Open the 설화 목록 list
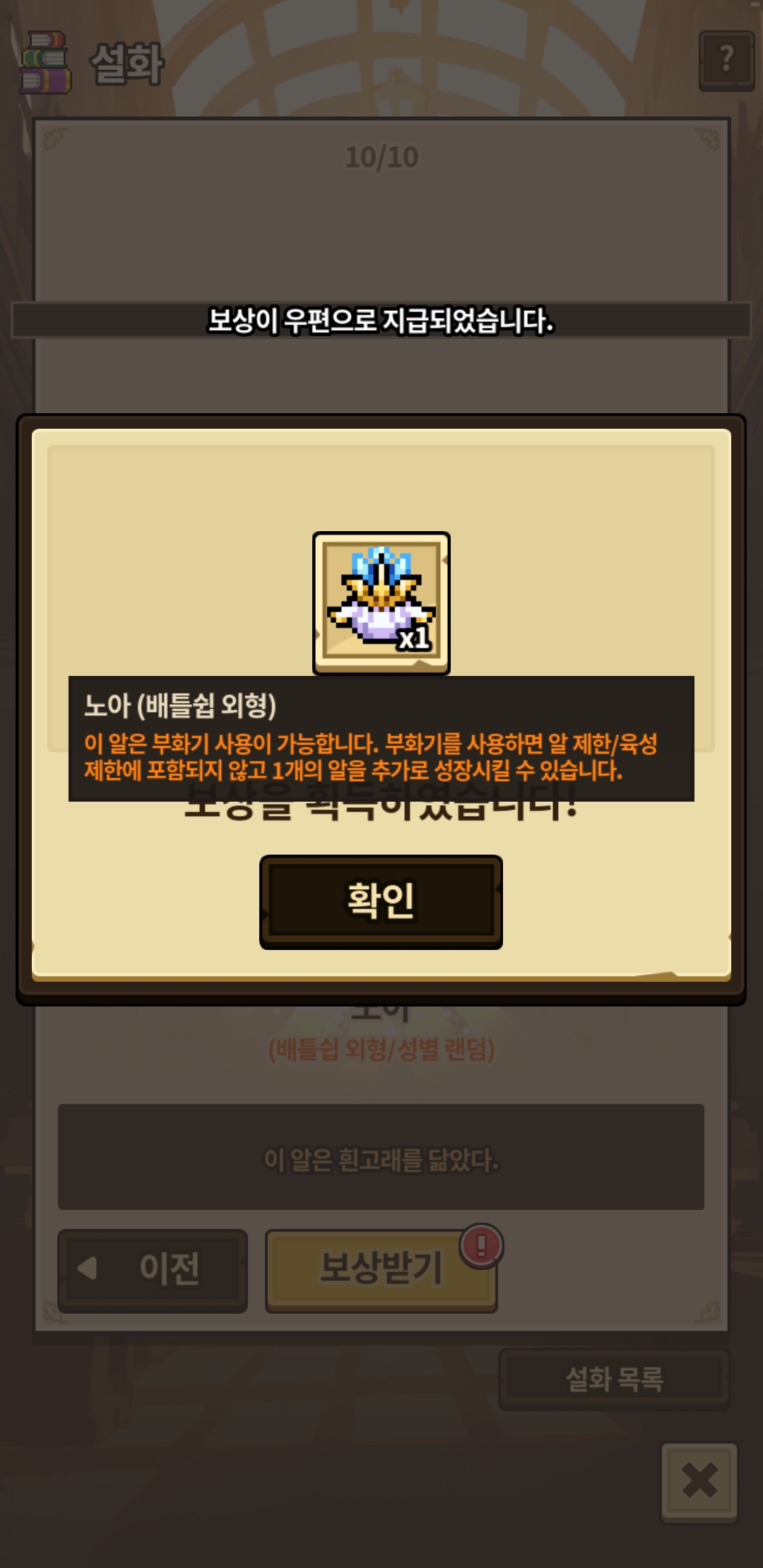 tap(613, 1379)
